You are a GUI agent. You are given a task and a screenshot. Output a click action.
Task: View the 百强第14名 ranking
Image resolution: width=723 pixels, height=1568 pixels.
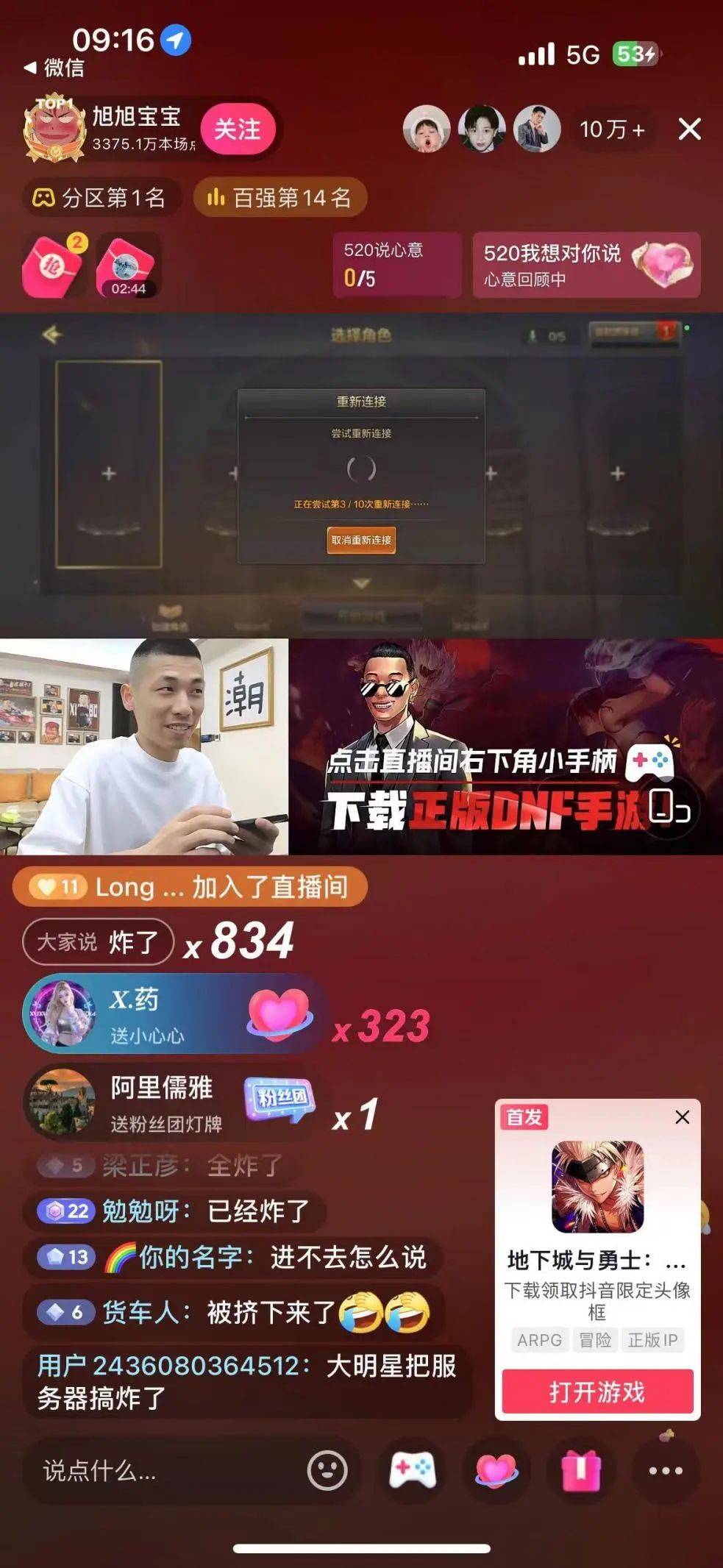pyautogui.click(x=279, y=197)
